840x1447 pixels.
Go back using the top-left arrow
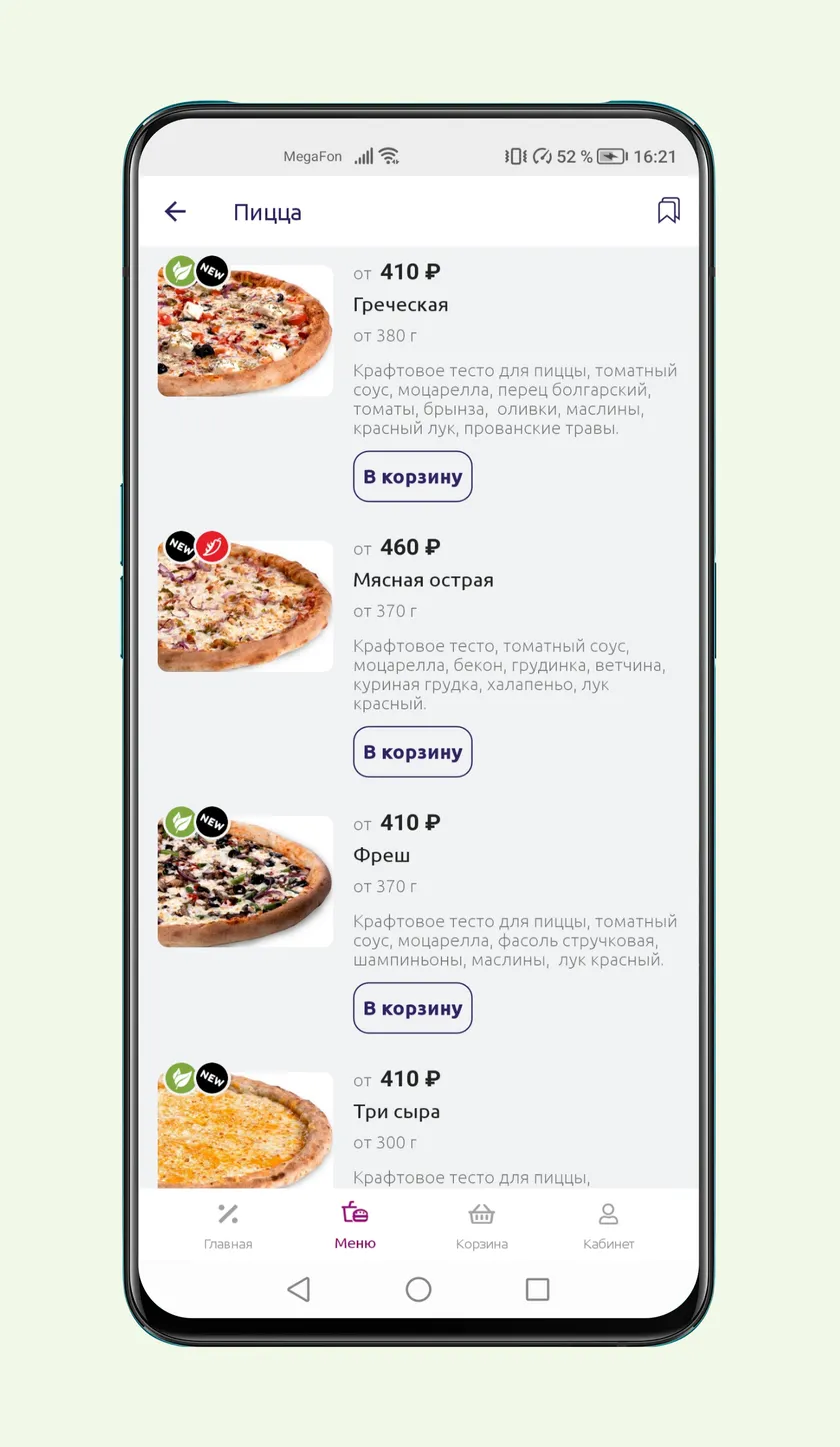175,211
